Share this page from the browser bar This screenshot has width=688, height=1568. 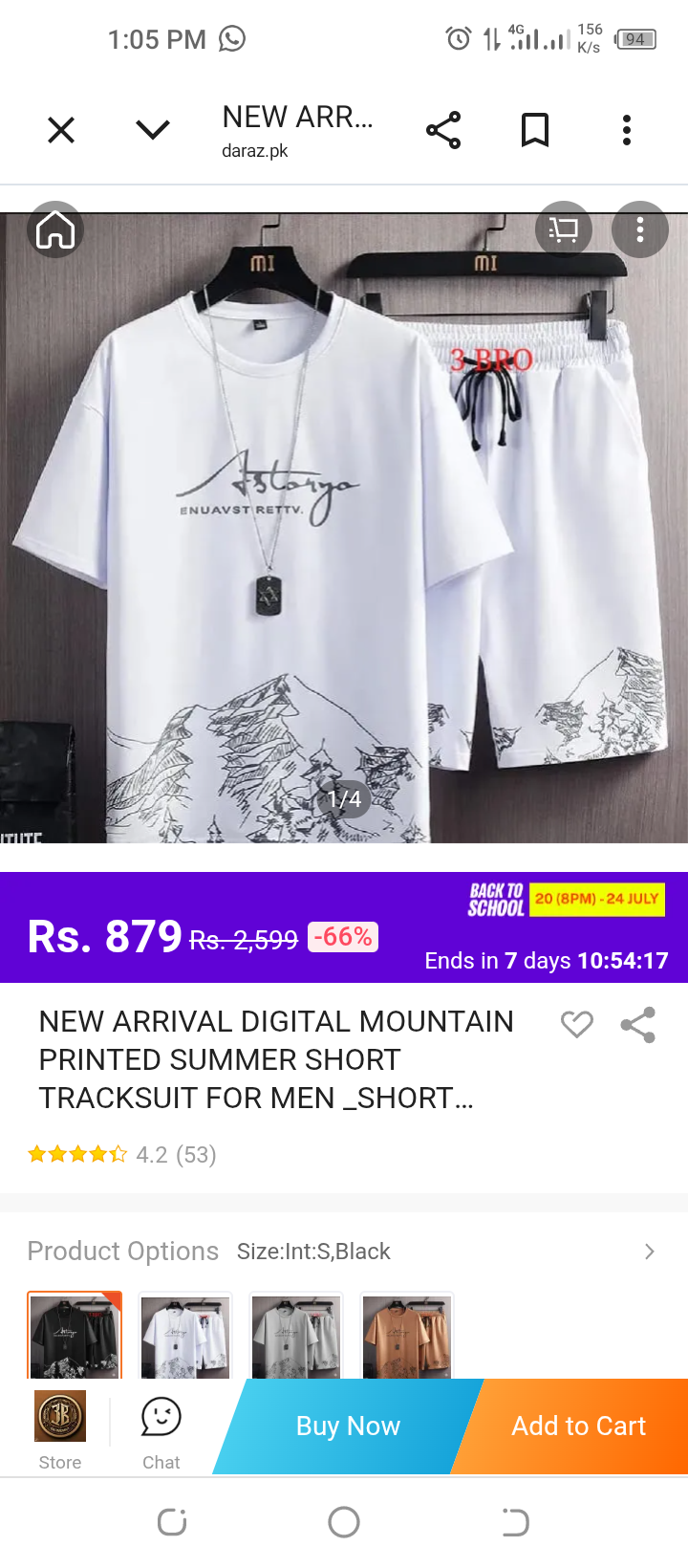[443, 130]
